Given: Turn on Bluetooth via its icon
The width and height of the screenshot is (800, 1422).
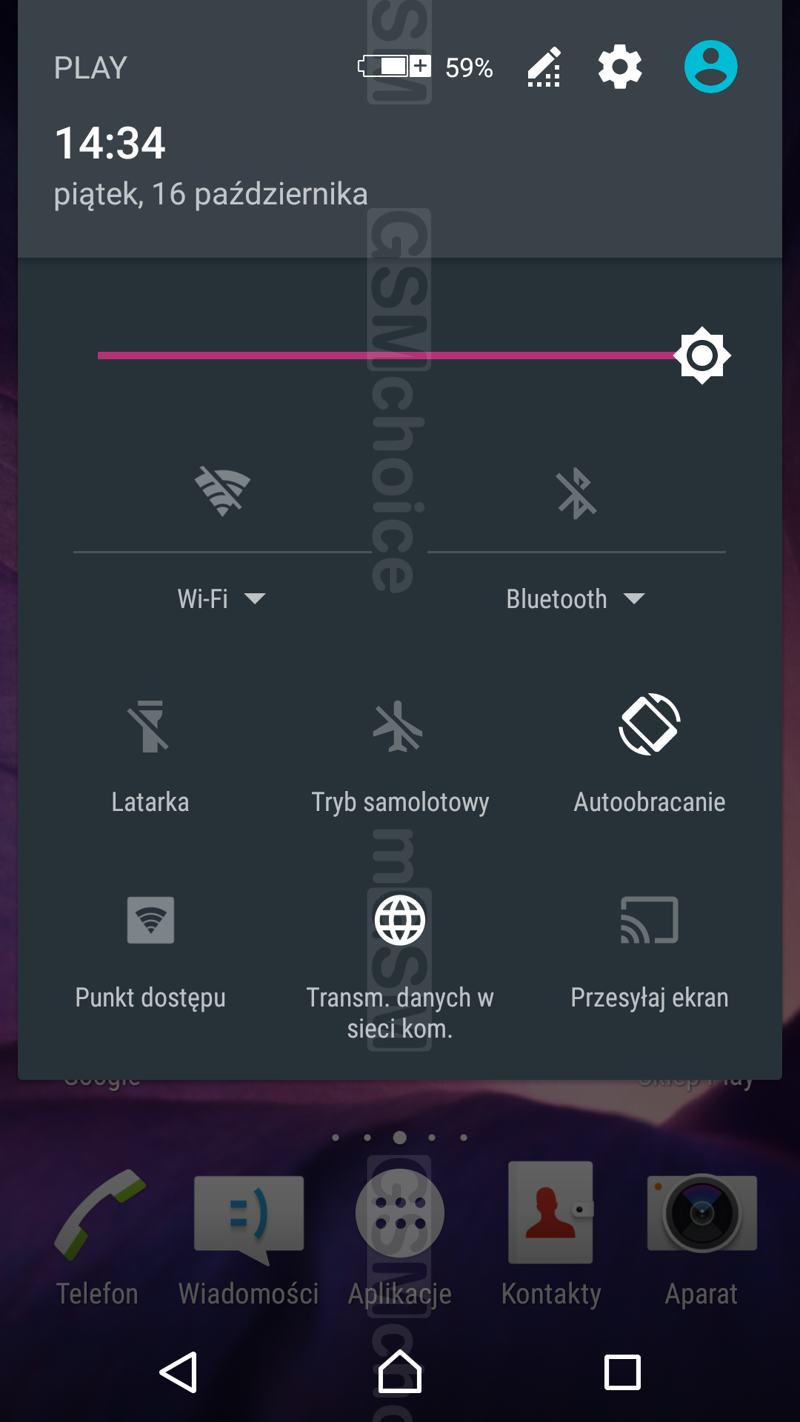Looking at the screenshot, I should click(x=576, y=492).
